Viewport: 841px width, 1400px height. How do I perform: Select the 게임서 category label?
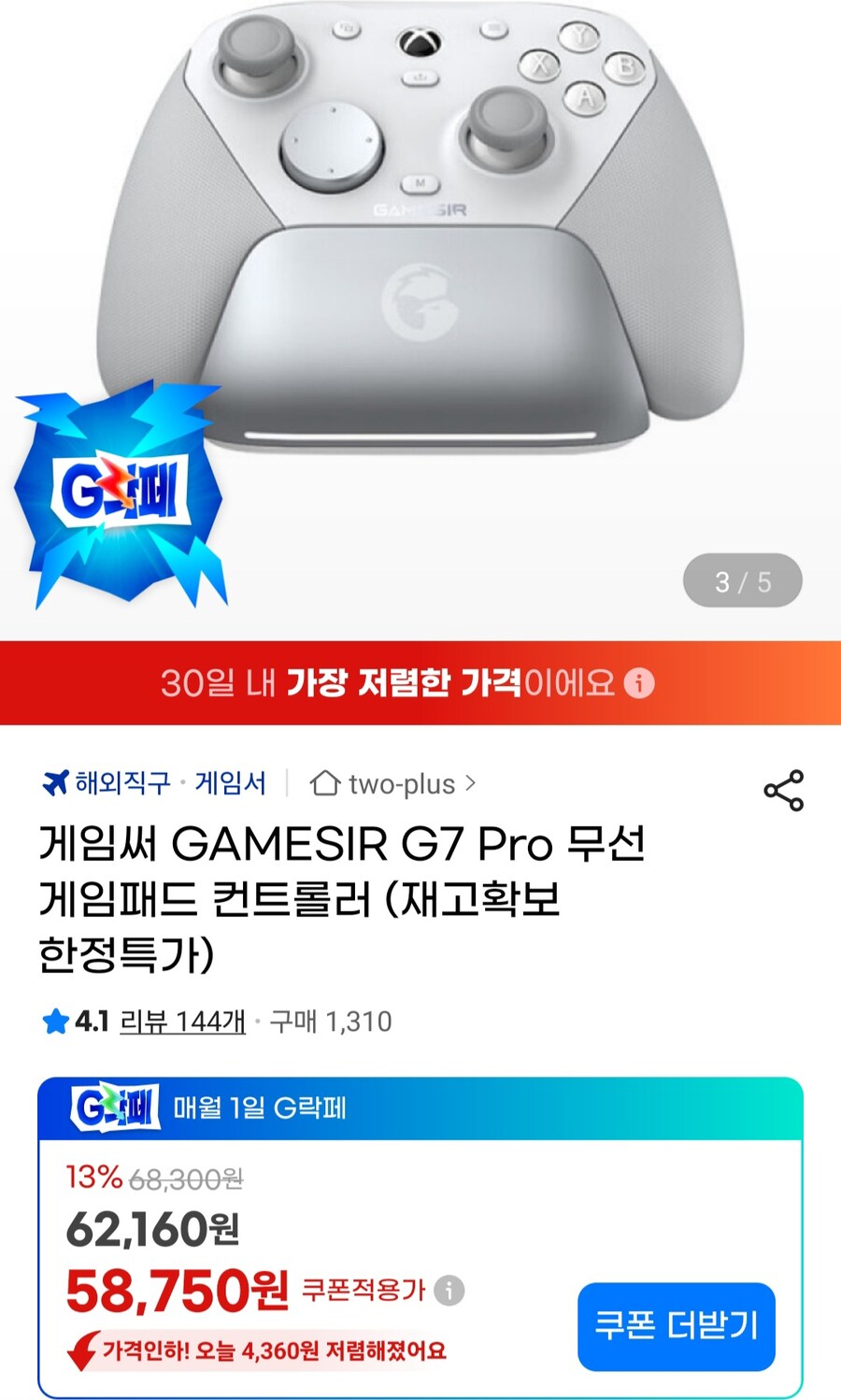[231, 784]
